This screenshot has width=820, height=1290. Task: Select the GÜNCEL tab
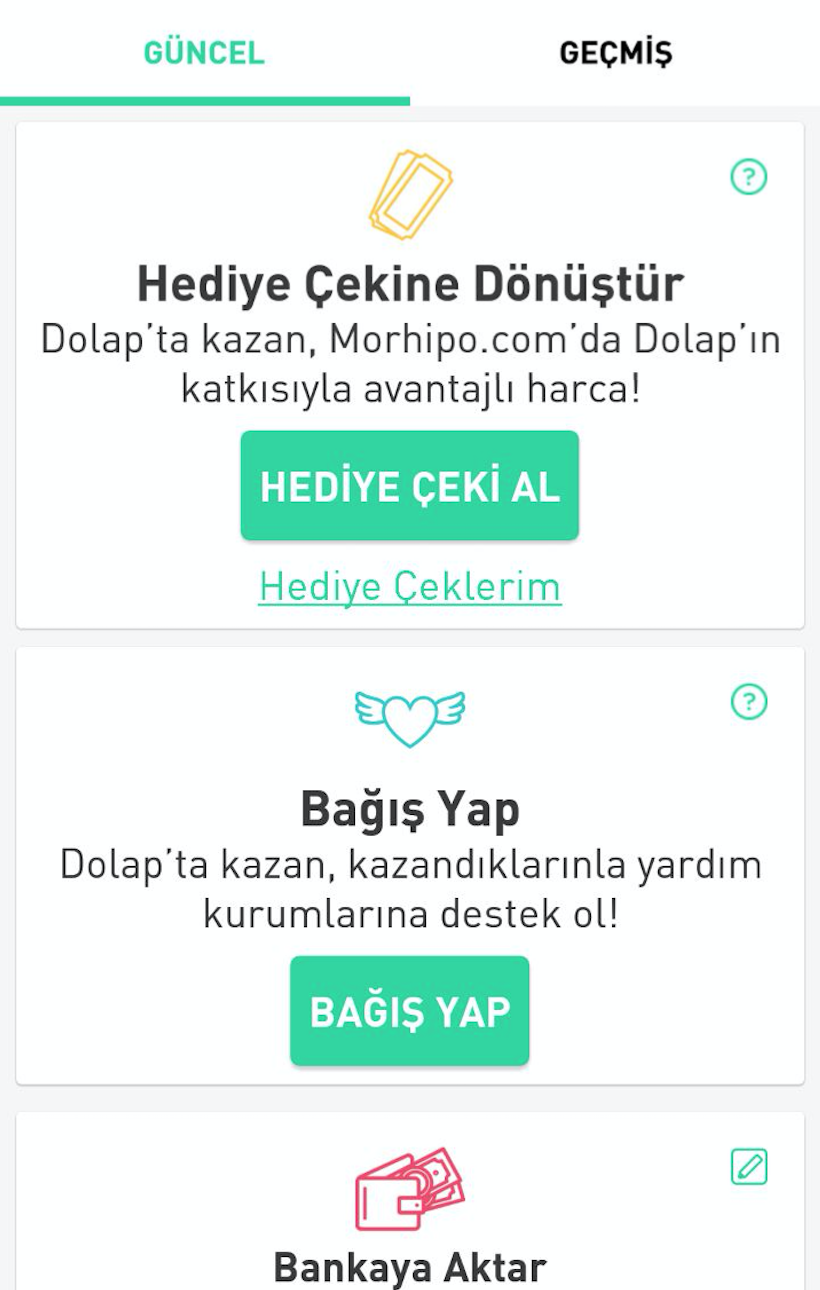[x=204, y=52]
